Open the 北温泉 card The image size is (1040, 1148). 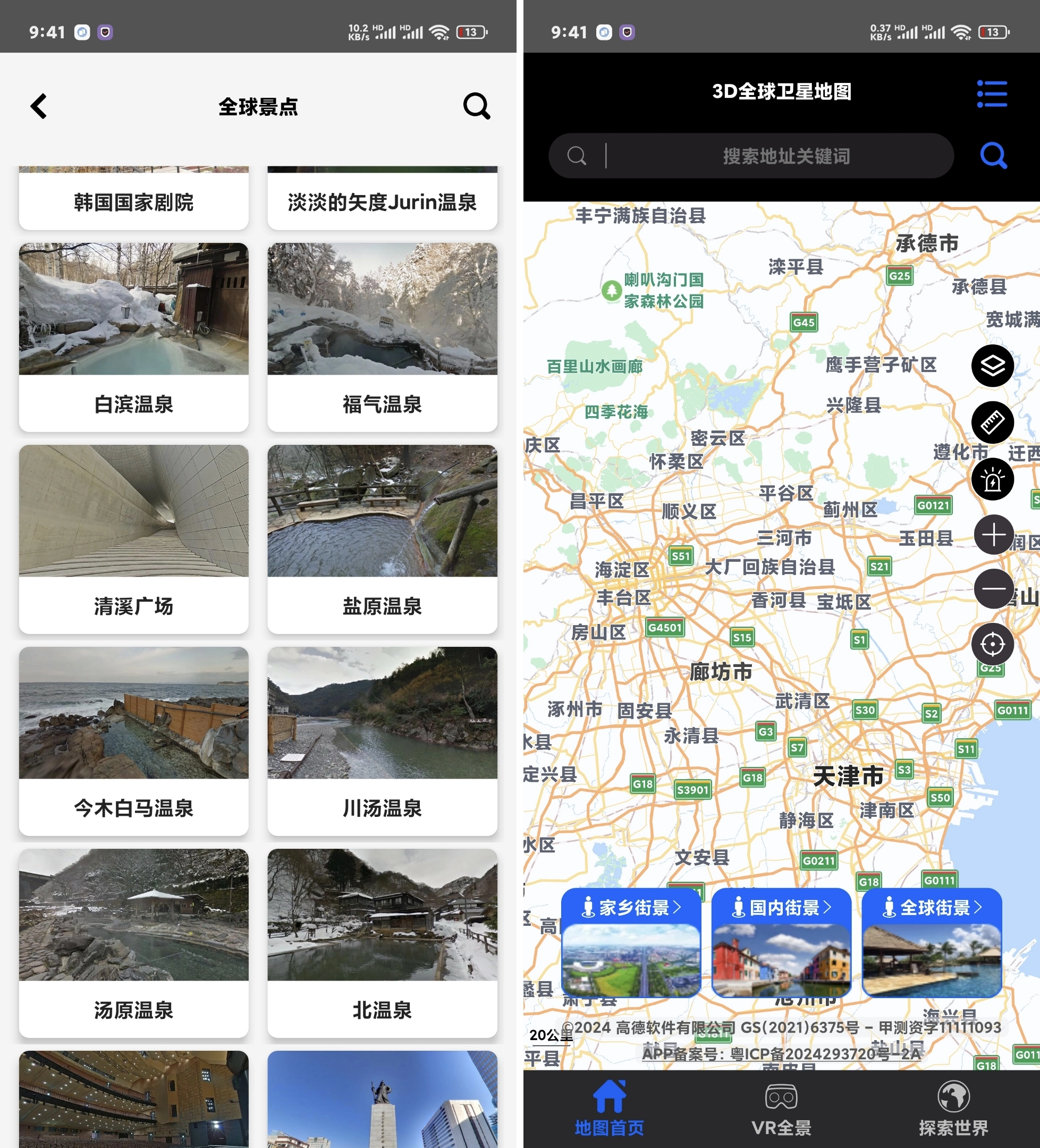pos(382,942)
